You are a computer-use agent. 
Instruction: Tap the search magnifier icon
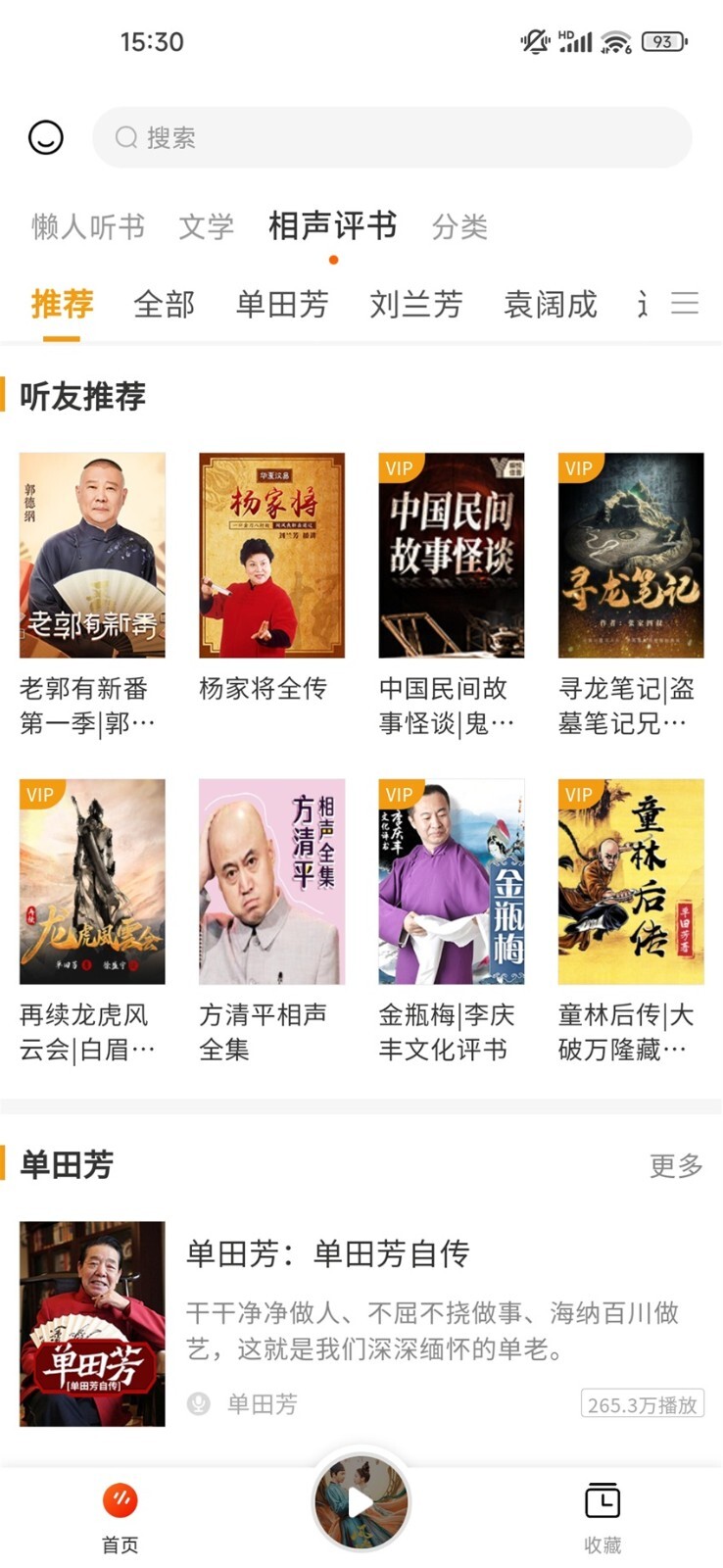pos(125,137)
